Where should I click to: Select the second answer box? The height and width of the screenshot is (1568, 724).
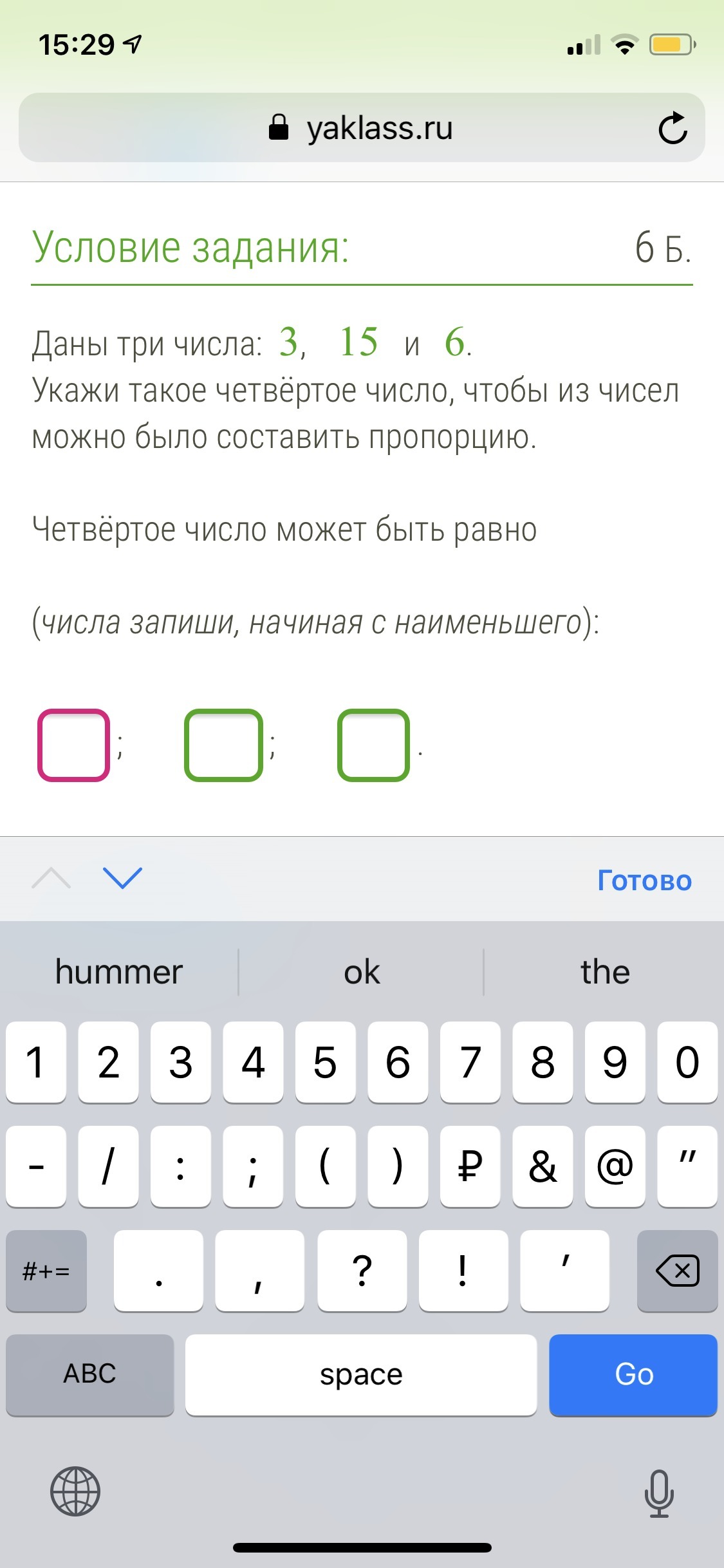(223, 745)
